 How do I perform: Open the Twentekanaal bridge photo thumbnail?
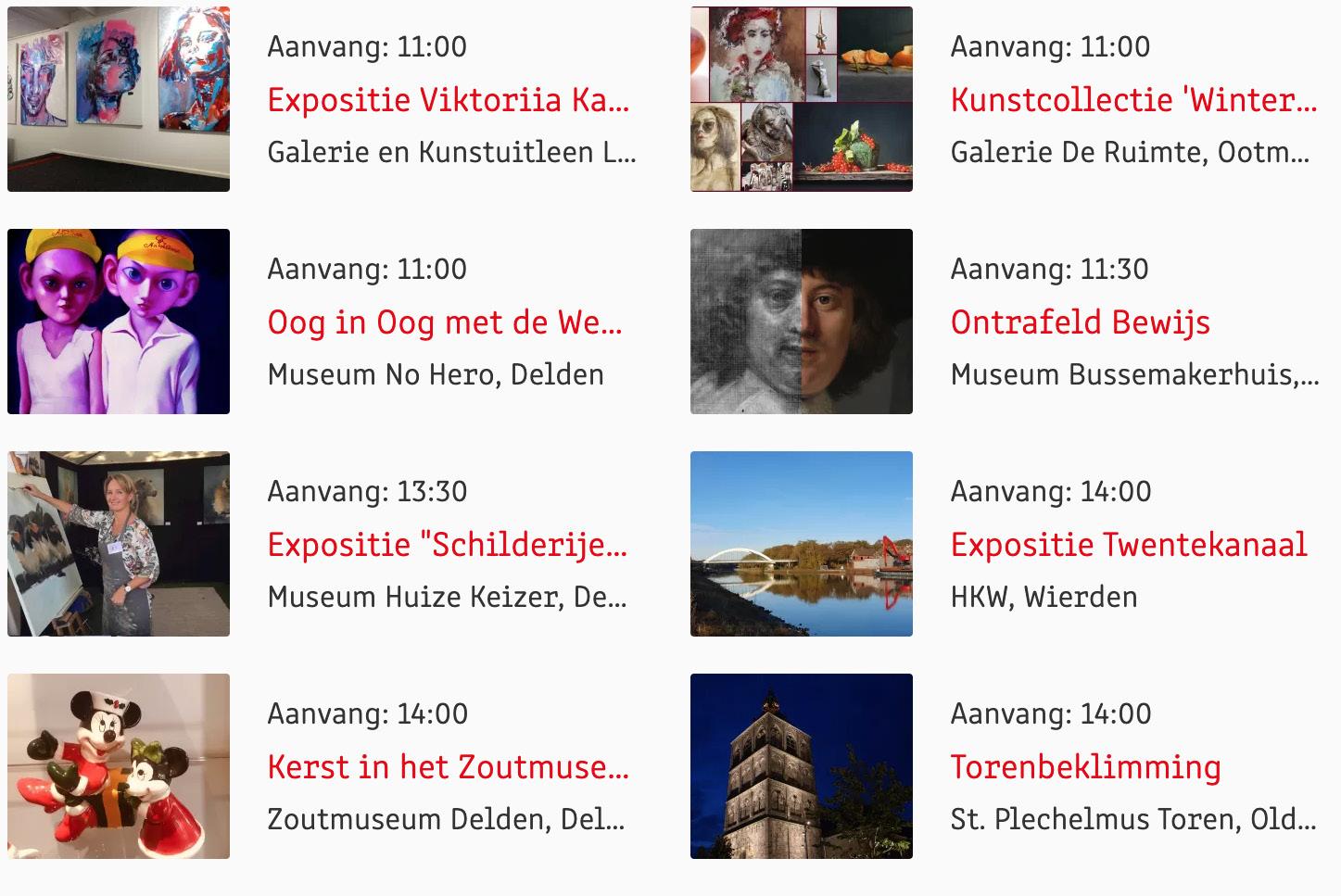pyautogui.click(x=801, y=544)
